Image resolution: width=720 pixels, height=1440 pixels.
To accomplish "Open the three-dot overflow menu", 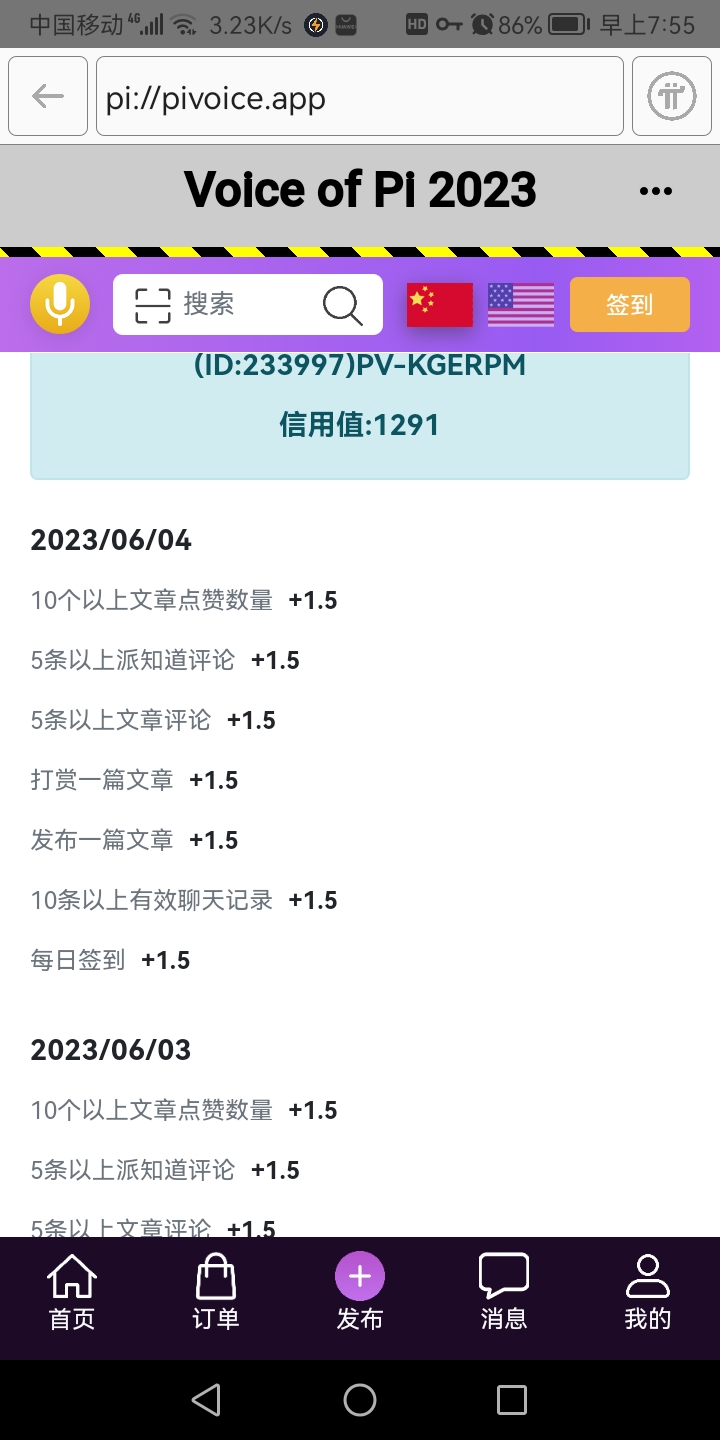I will 655,191.
